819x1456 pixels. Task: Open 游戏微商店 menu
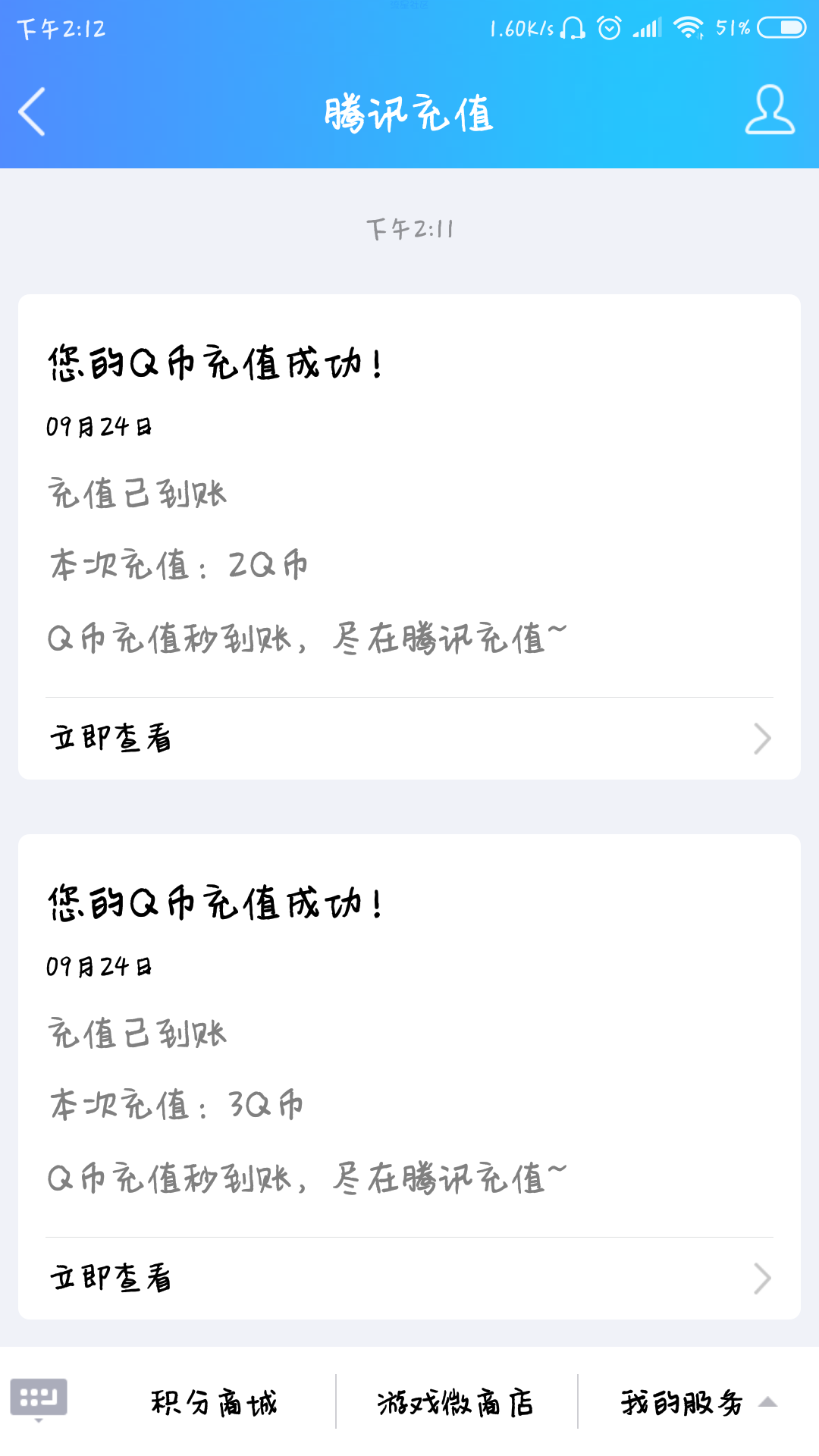(x=456, y=1402)
